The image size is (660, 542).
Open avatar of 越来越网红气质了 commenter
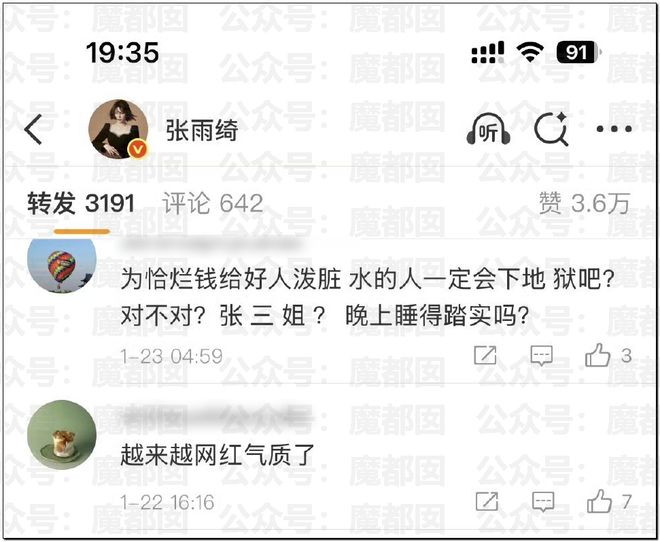pos(62,435)
